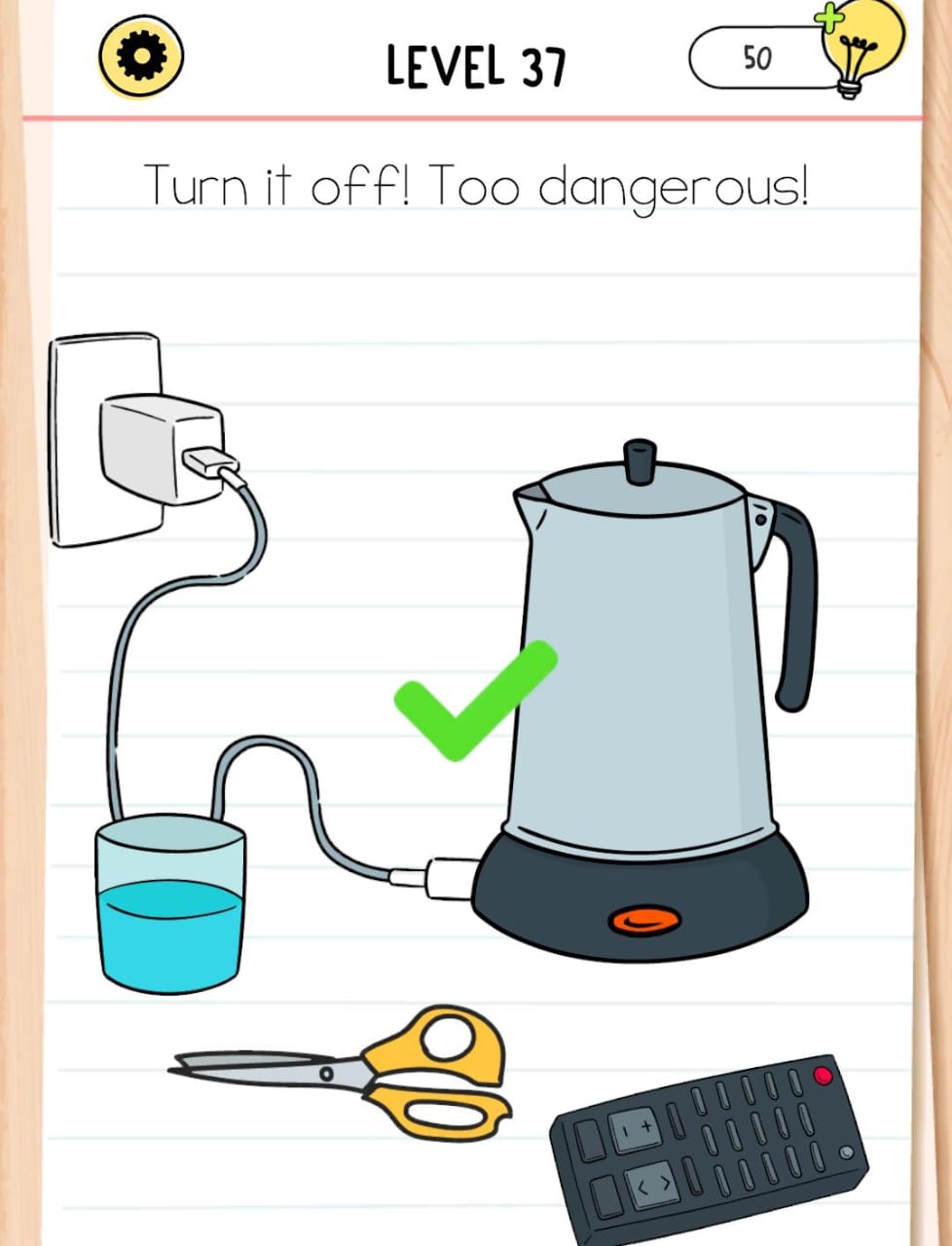Tap the orange kettle power button

point(644,918)
